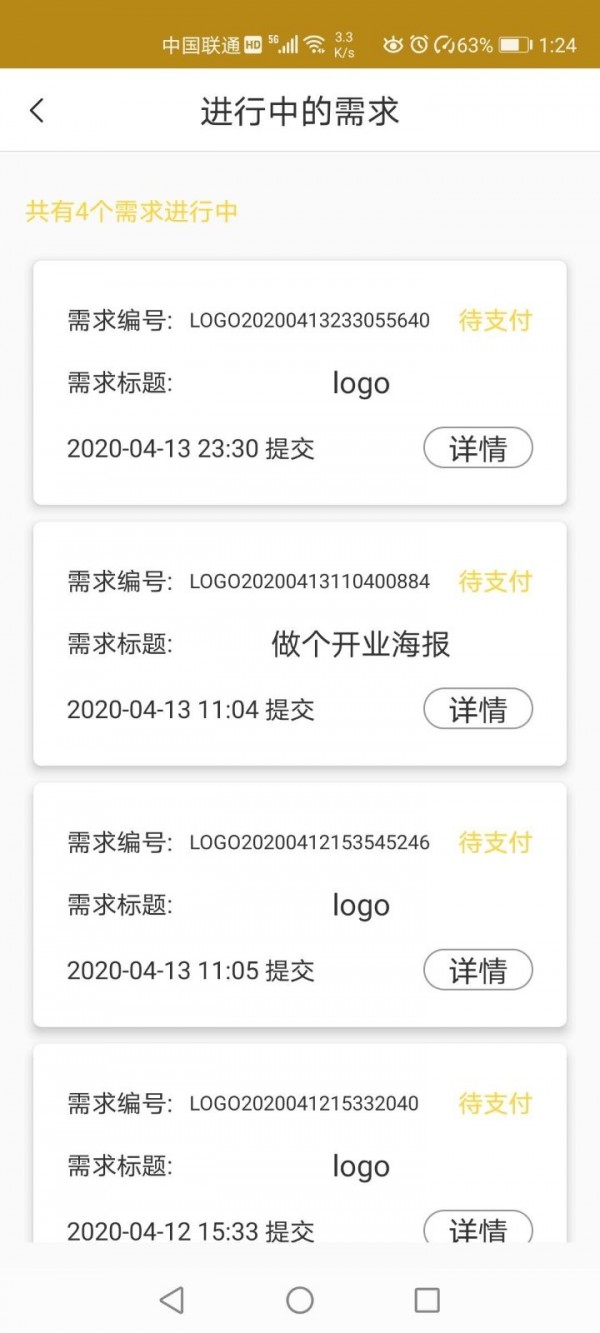Tap the system home button
600x1333 pixels.
(300, 1299)
